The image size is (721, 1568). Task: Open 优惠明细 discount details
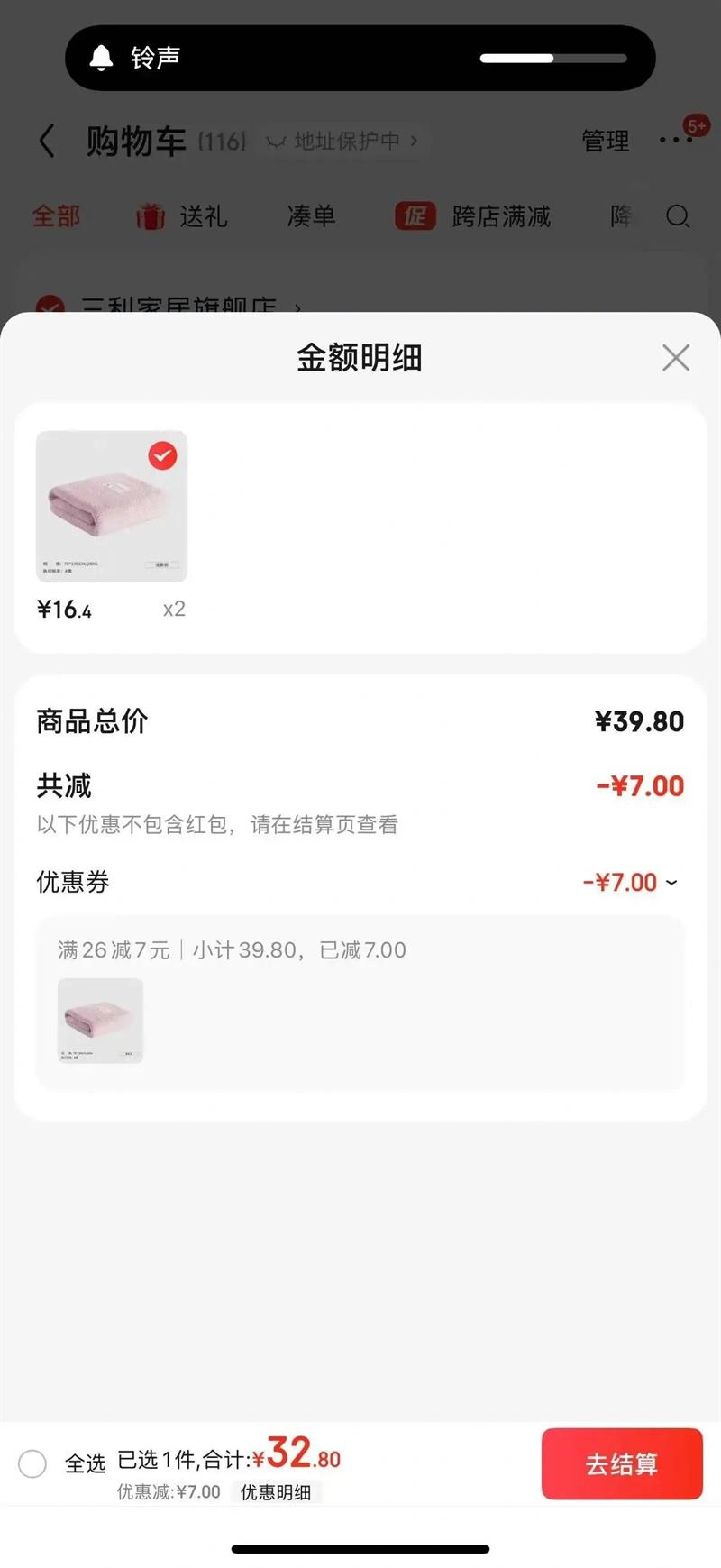(x=276, y=1492)
